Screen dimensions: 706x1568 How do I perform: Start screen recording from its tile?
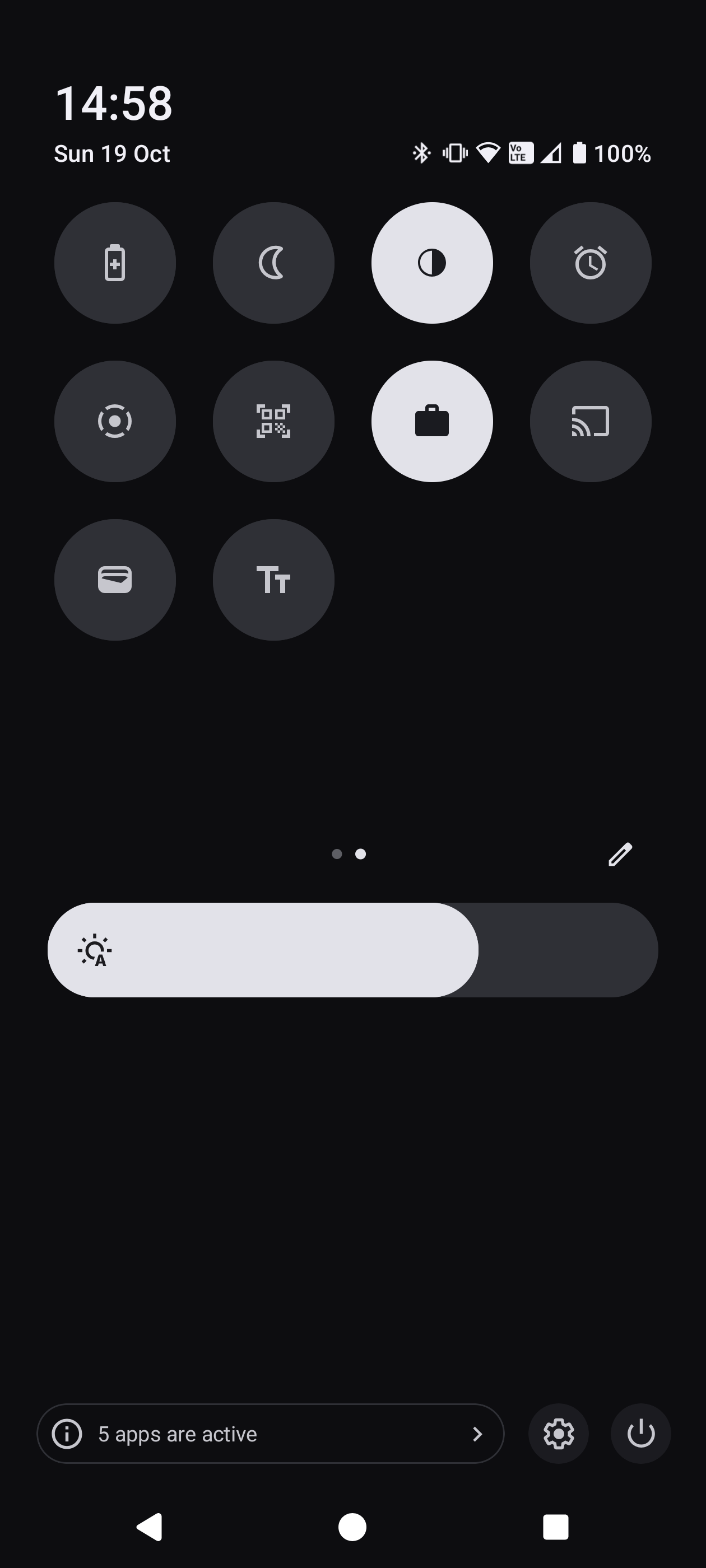click(x=115, y=421)
